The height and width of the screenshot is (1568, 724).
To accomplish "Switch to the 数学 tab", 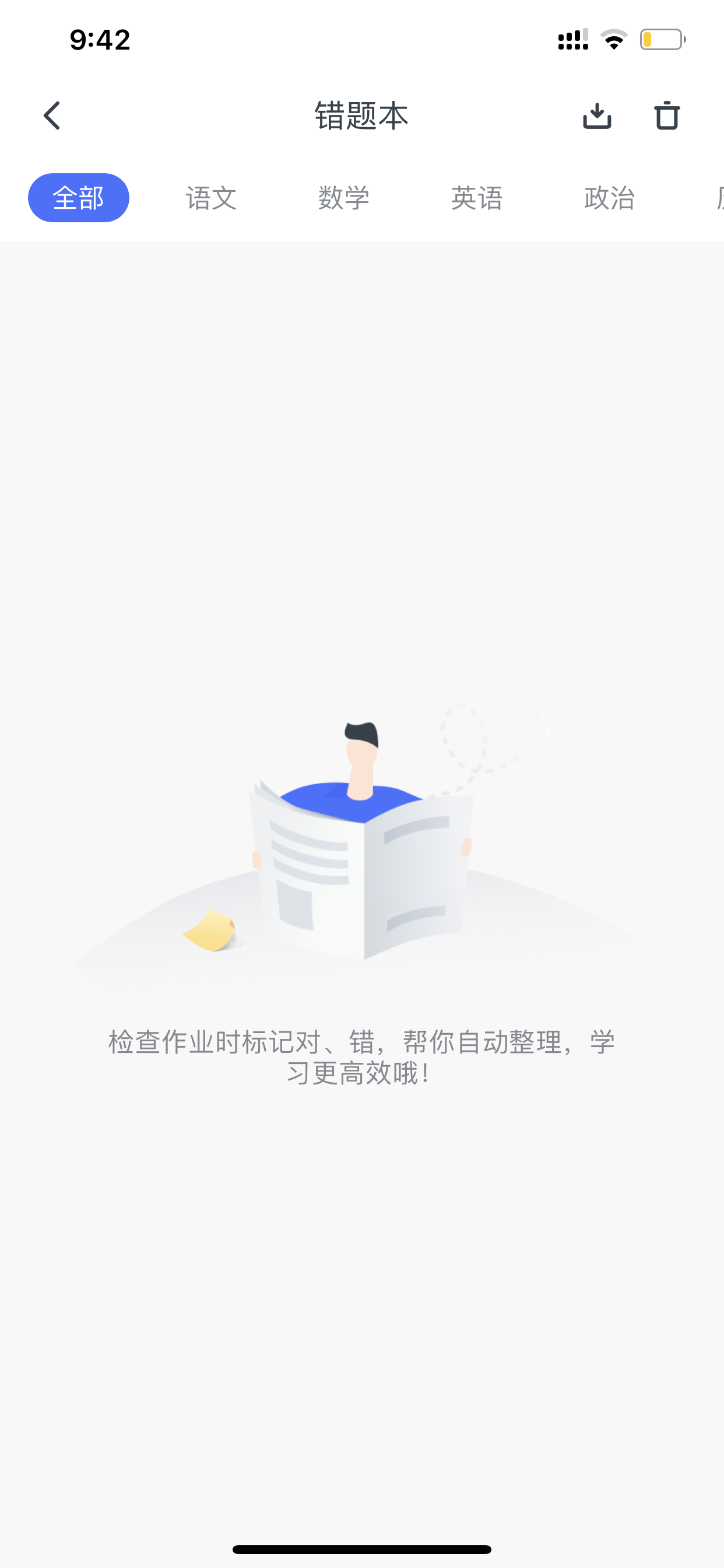I will pyautogui.click(x=344, y=198).
